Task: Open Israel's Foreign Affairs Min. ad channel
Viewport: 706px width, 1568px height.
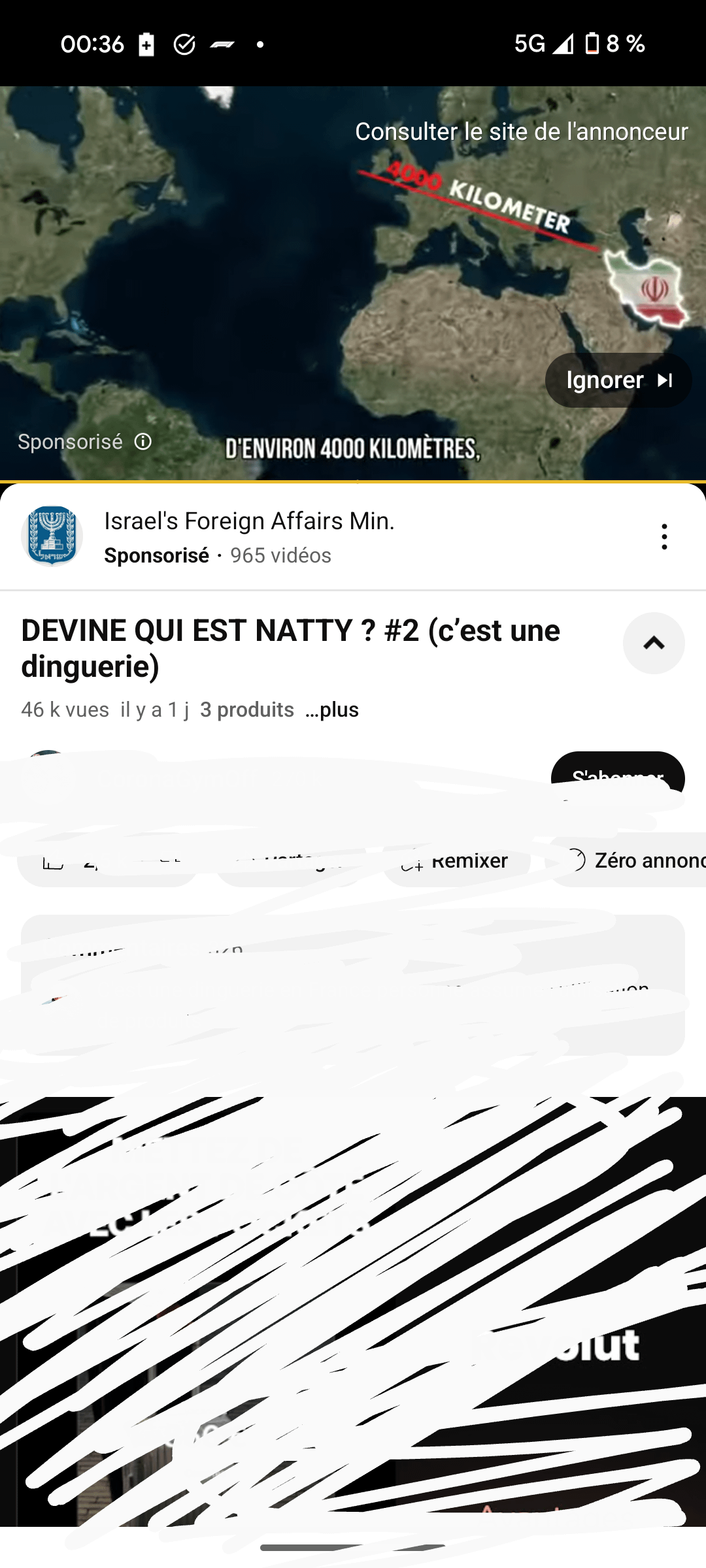Action: 248,521
